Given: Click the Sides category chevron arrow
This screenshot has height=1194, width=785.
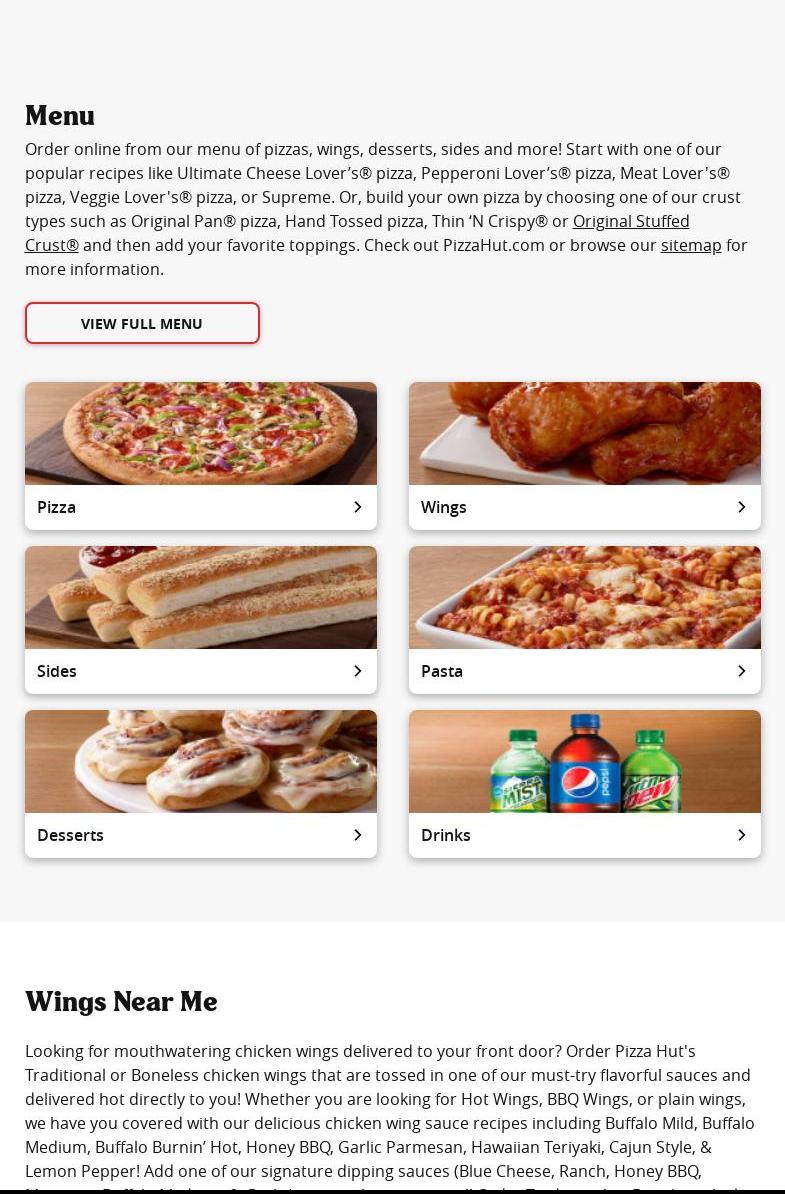Looking at the screenshot, I should tap(357, 671).
